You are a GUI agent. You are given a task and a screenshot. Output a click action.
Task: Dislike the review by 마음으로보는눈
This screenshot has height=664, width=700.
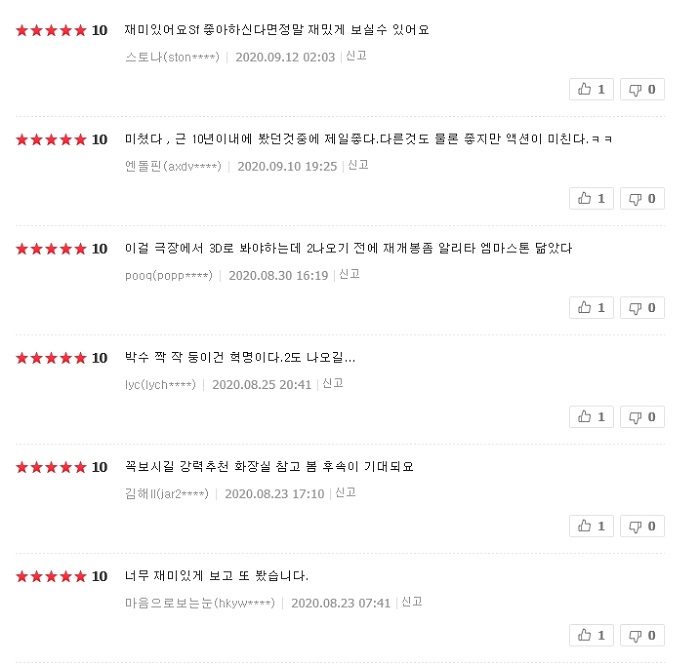pos(641,634)
